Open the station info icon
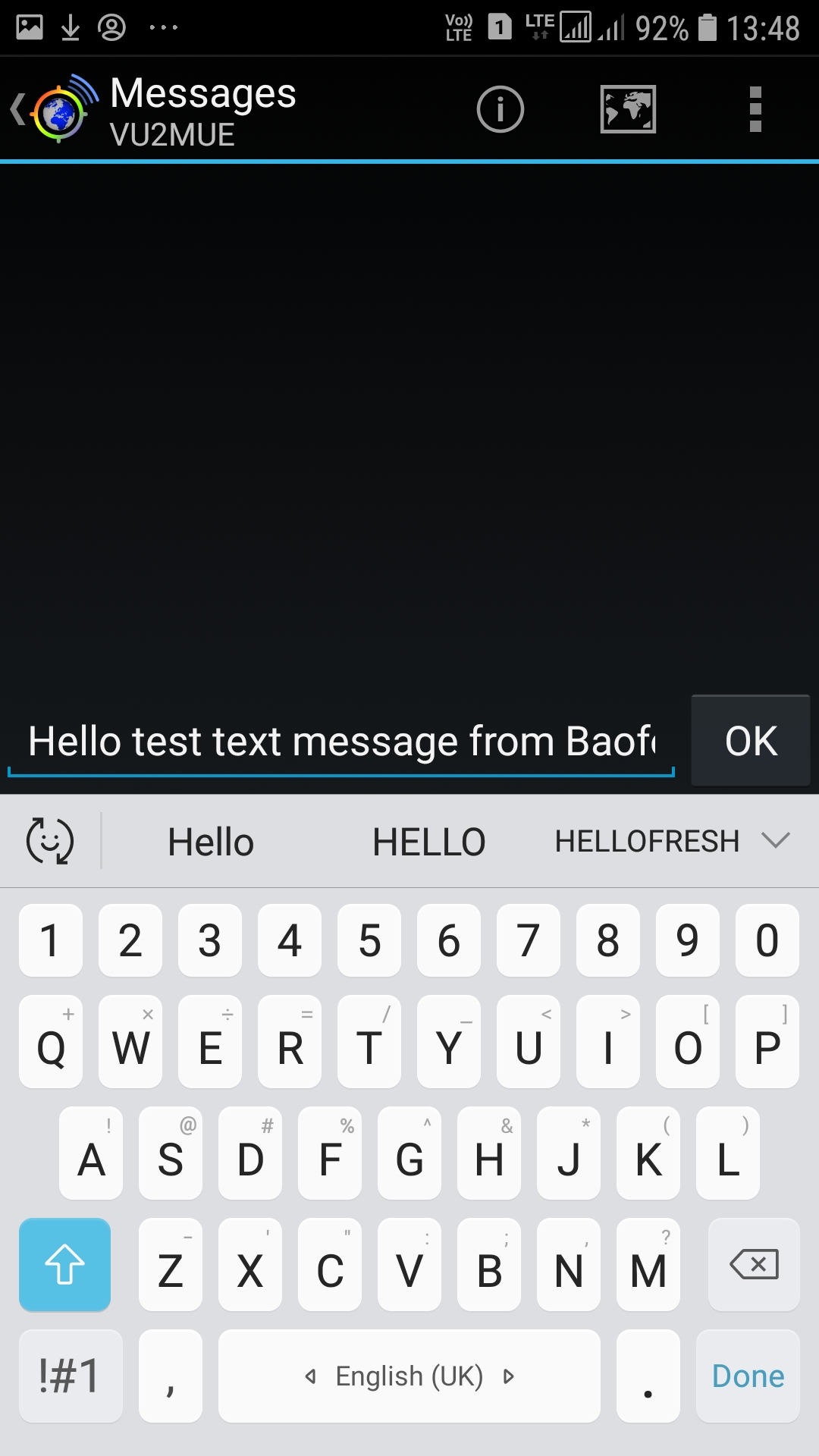819x1456 pixels. (x=500, y=109)
